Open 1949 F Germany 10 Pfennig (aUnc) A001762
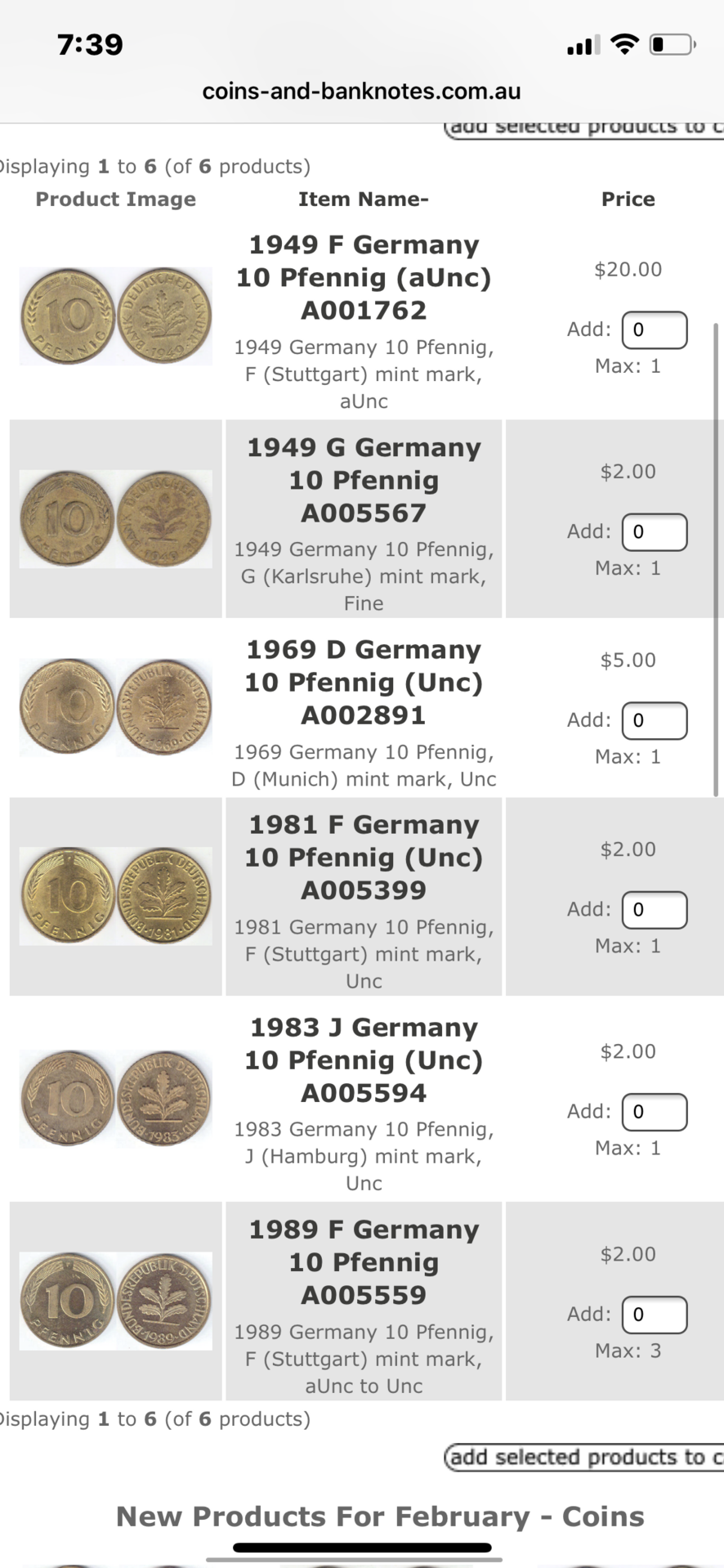This screenshot has width=724, height=1568. click(x=364, y=277)
